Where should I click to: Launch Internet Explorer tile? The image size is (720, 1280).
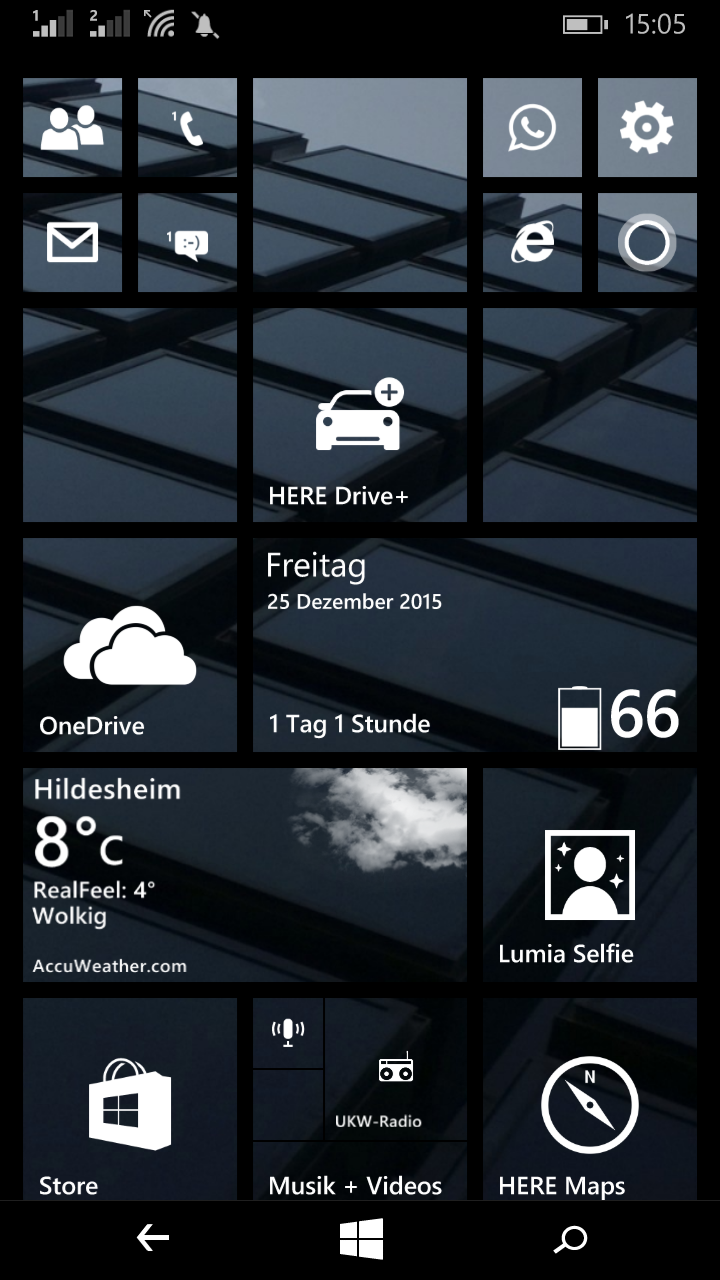(532, 242)
